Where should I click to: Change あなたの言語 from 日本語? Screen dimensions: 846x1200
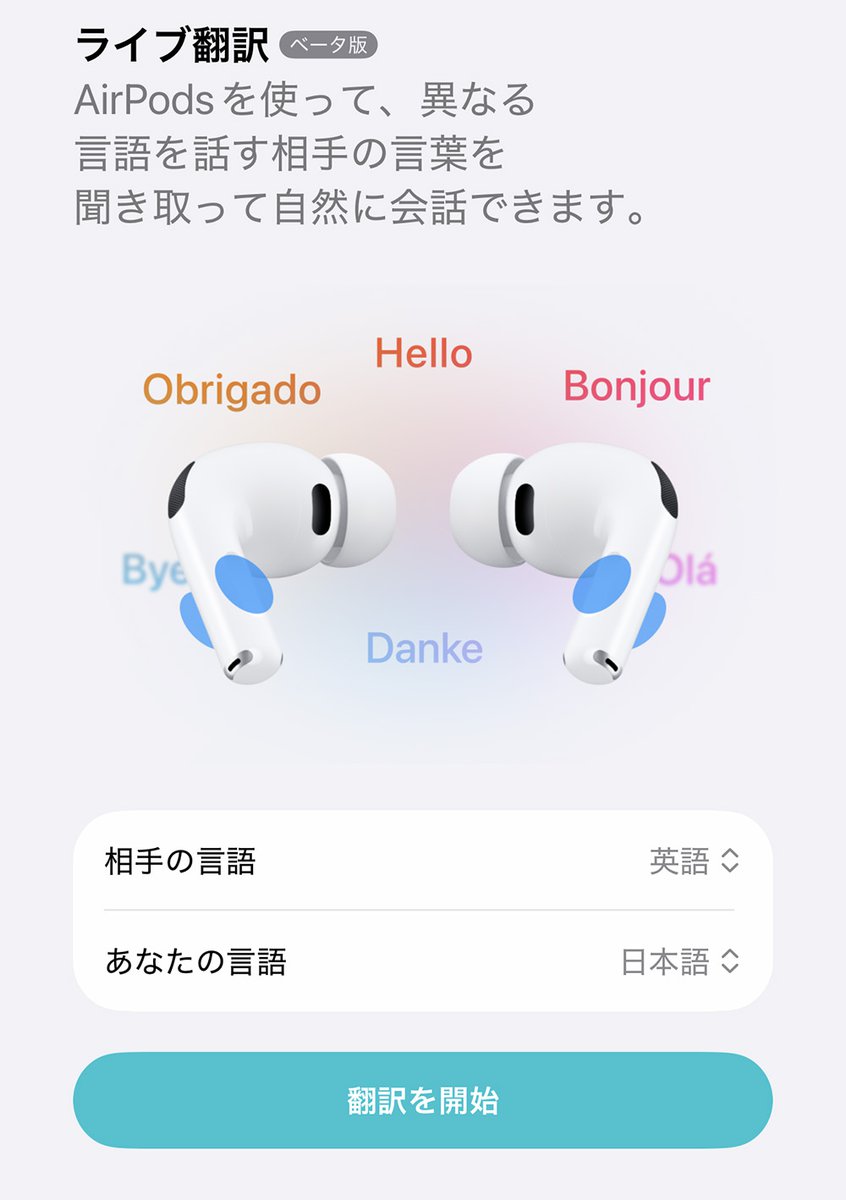680,962
